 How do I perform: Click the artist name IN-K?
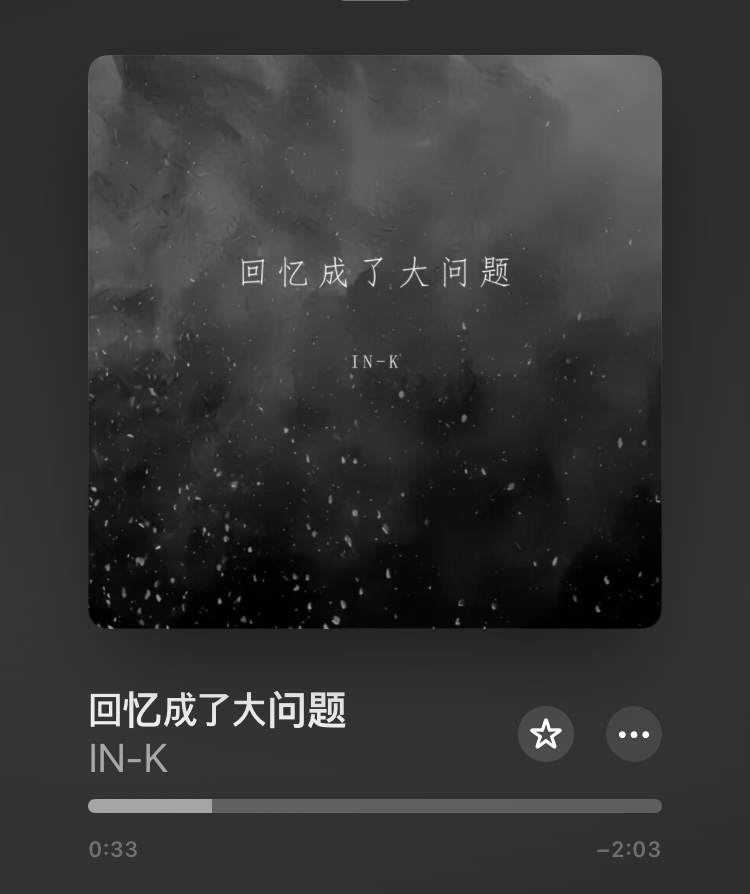126,760
